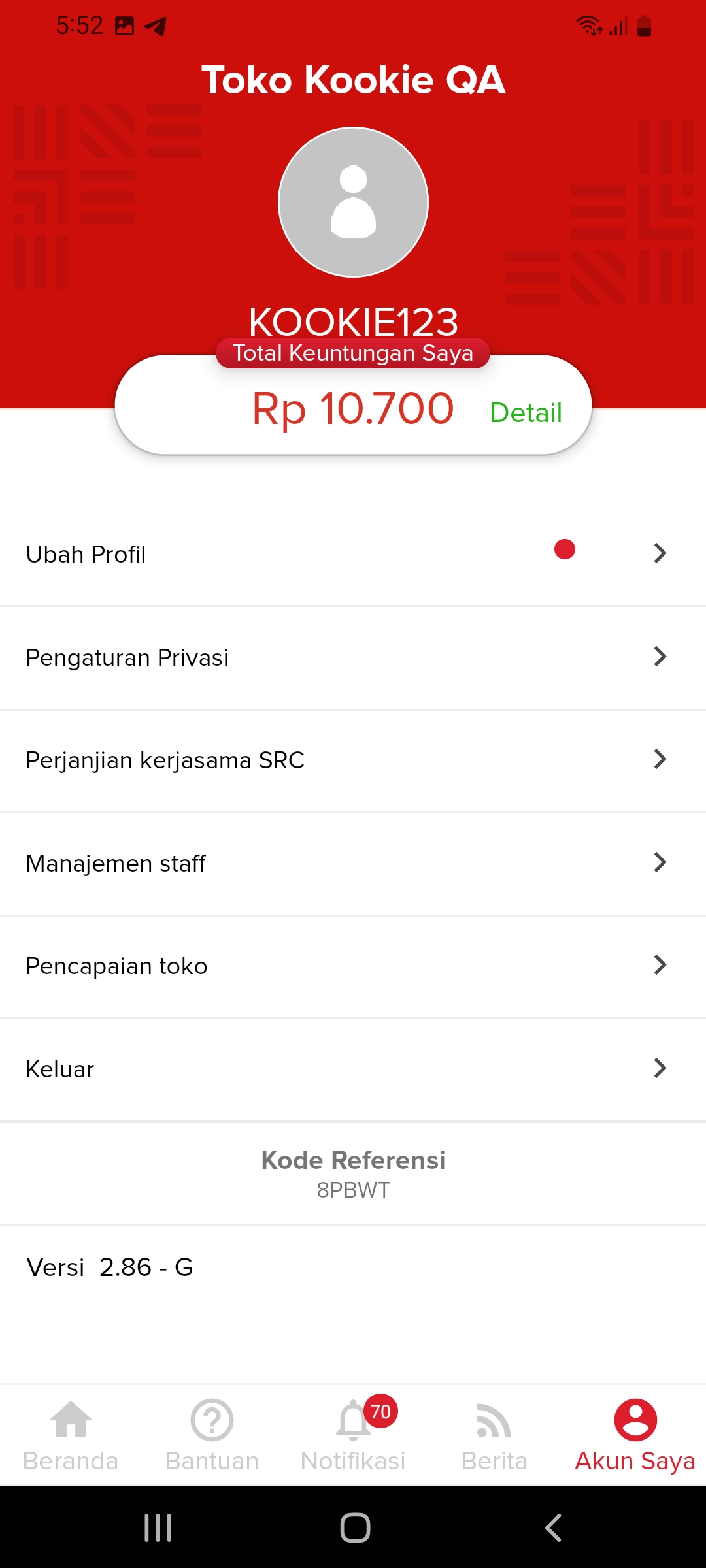
Task: Open recent apps from the navigation bar
Action: [x=158, y=1527]
